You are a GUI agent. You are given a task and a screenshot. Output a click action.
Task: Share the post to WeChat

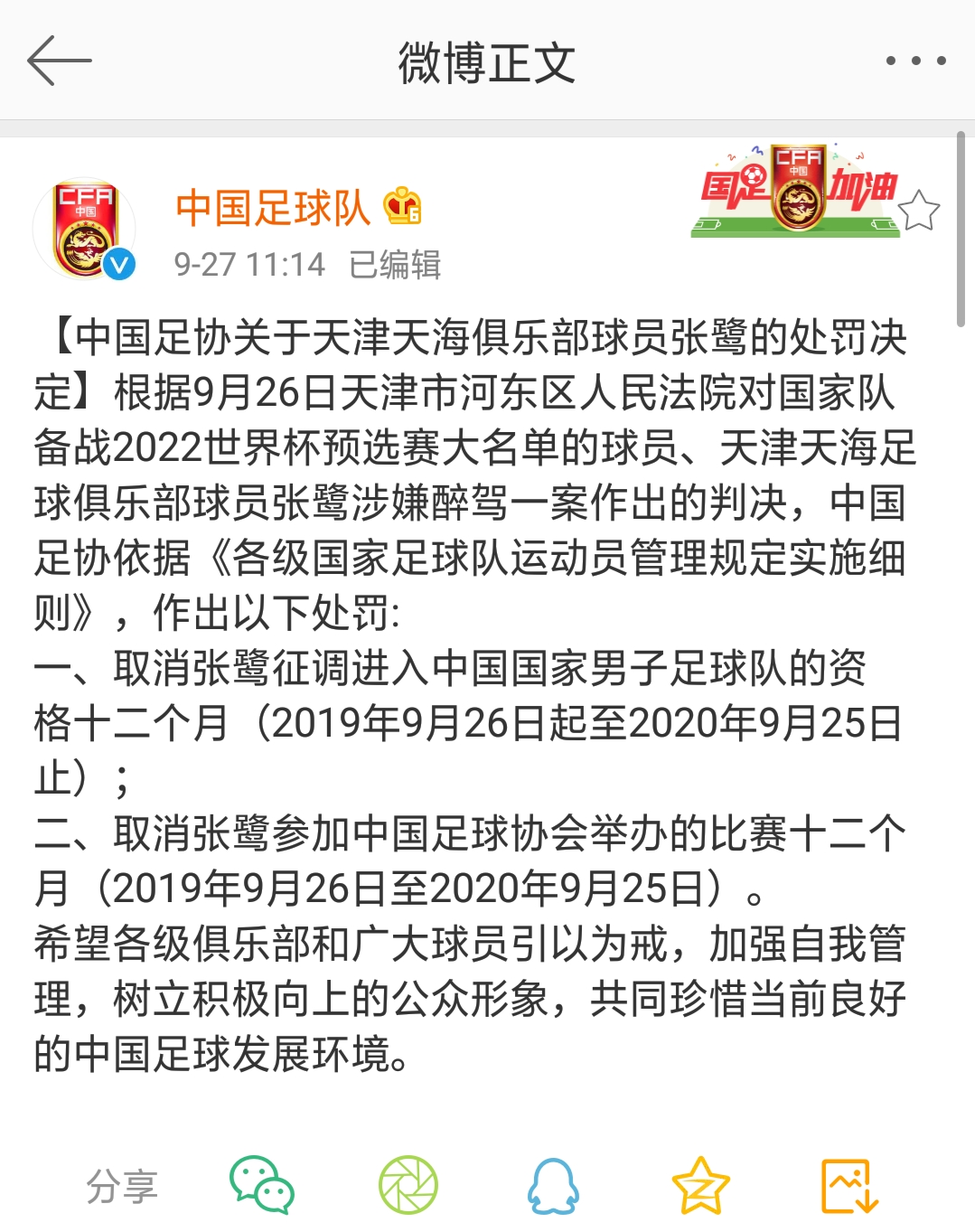point(261,1184)
